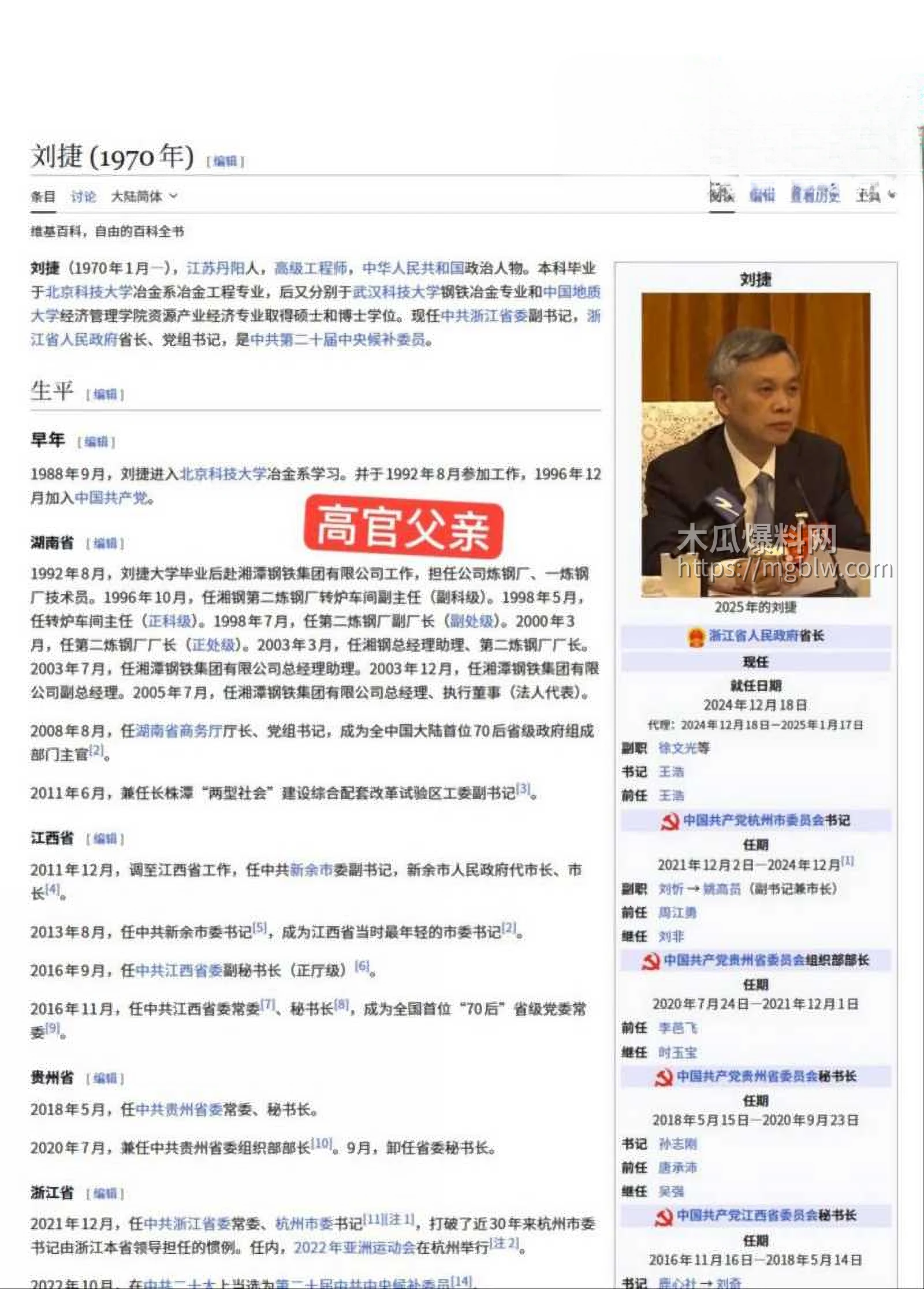Click the party emblem icon beside 中国共产党杭州市委员会书记
The image size is (924, 1289).
coord(670,821)
